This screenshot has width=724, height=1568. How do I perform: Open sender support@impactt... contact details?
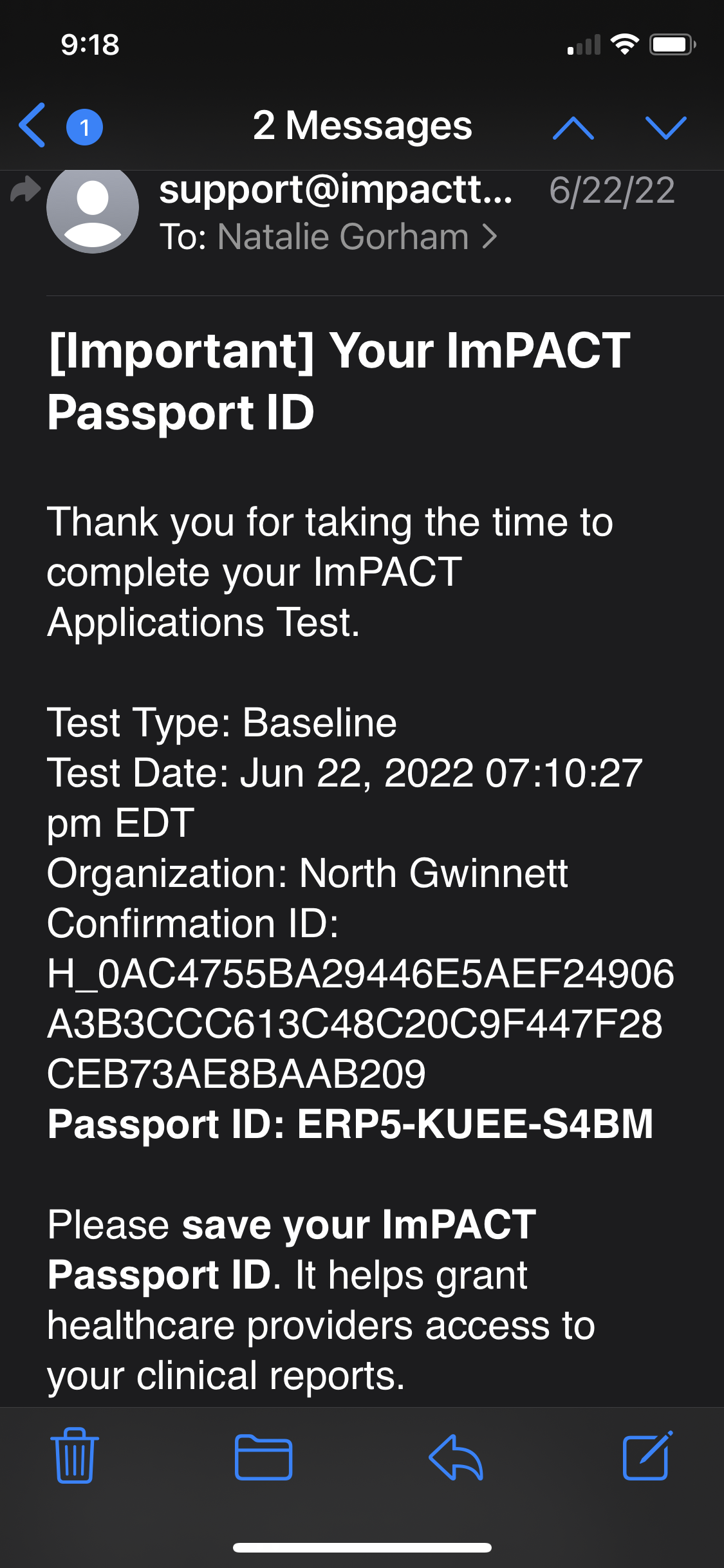(335, 189)
